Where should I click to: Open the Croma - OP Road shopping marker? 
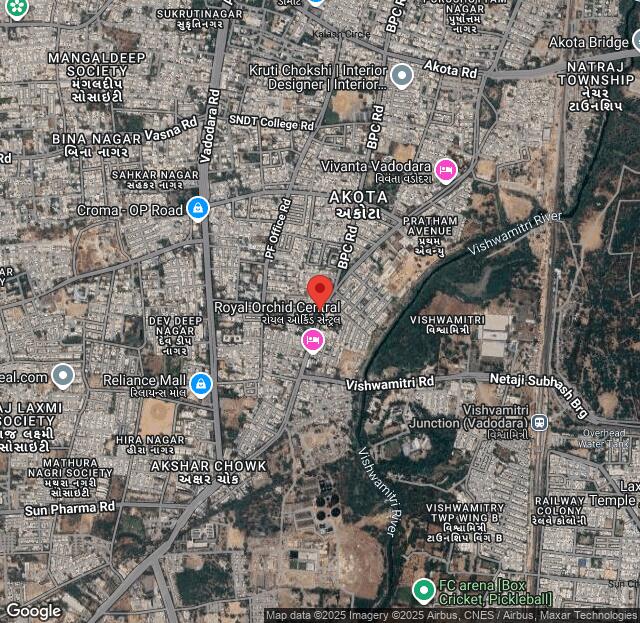pos(198,209)
